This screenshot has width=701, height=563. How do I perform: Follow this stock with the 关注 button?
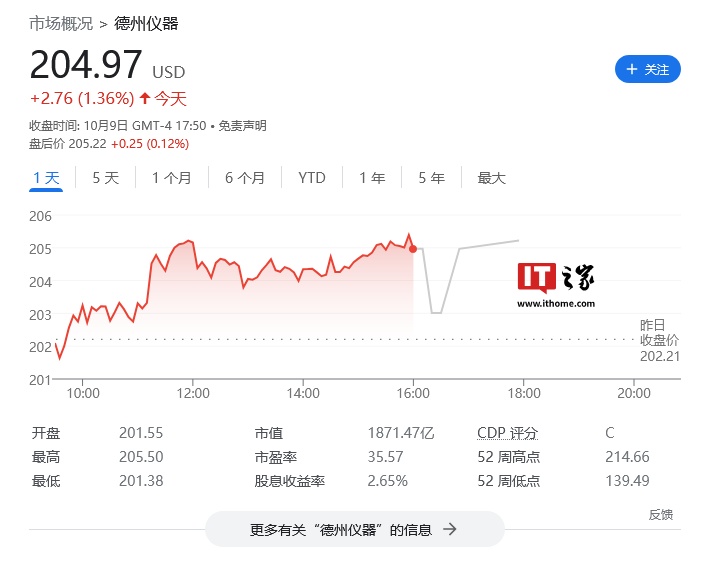[647, 69]
